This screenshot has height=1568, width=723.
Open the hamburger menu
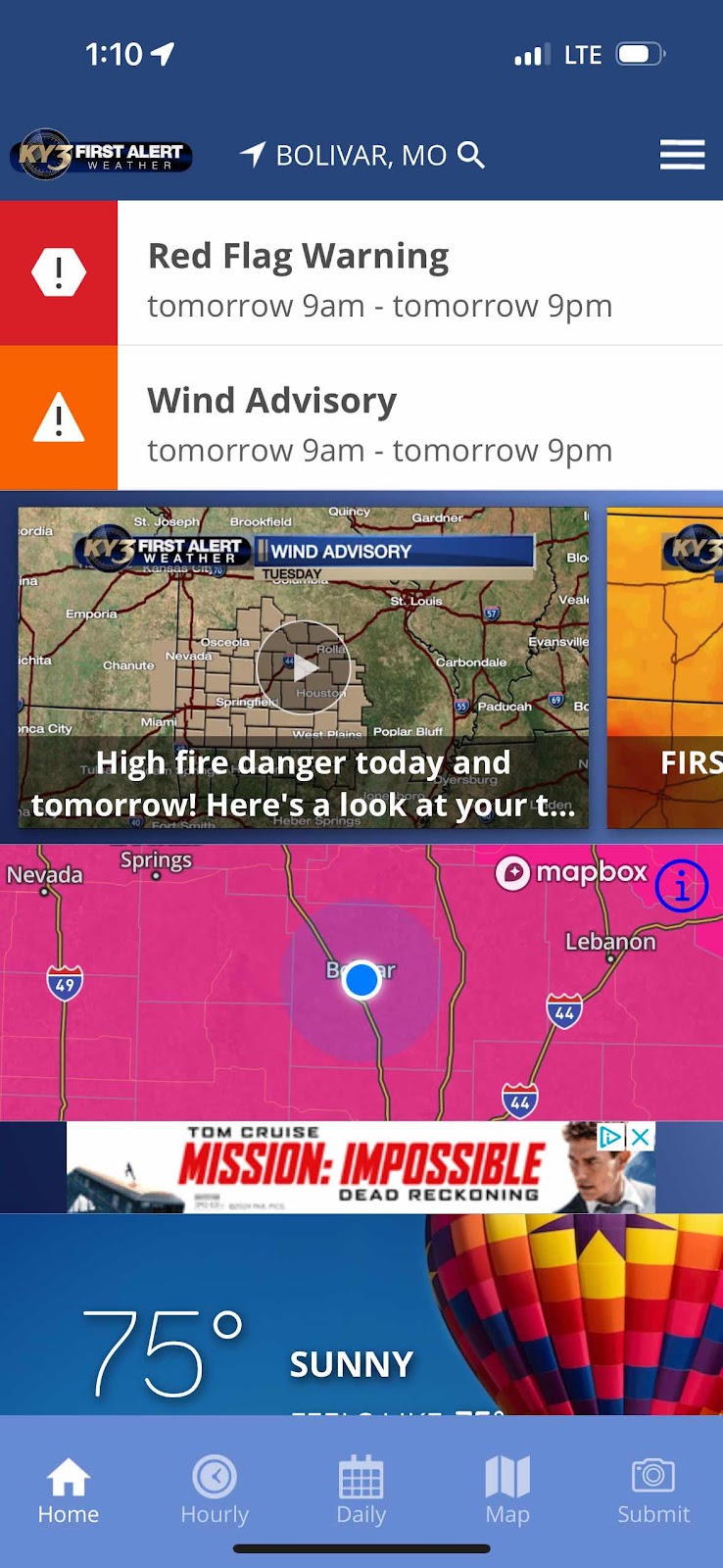point(682,155)
